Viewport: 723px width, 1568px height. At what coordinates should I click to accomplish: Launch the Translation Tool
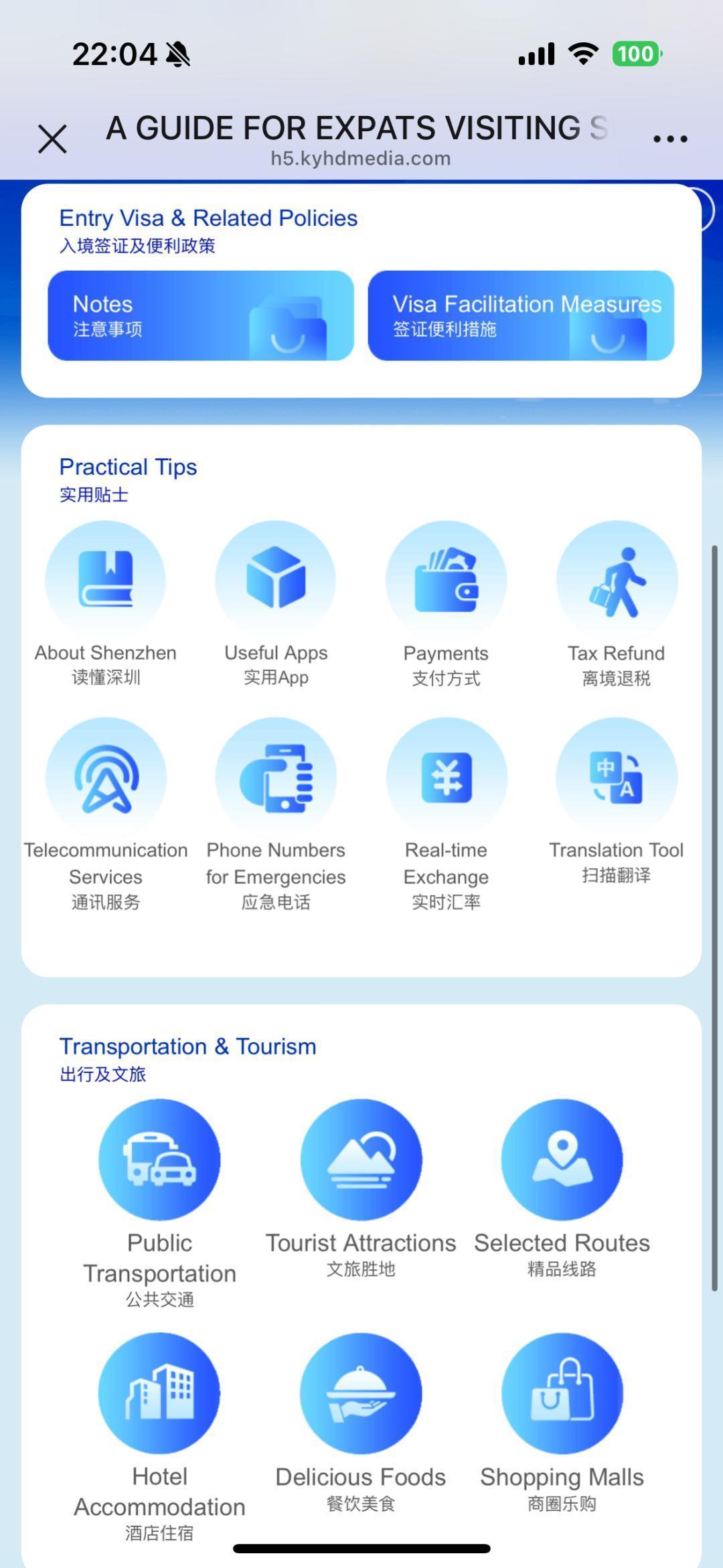617,778
